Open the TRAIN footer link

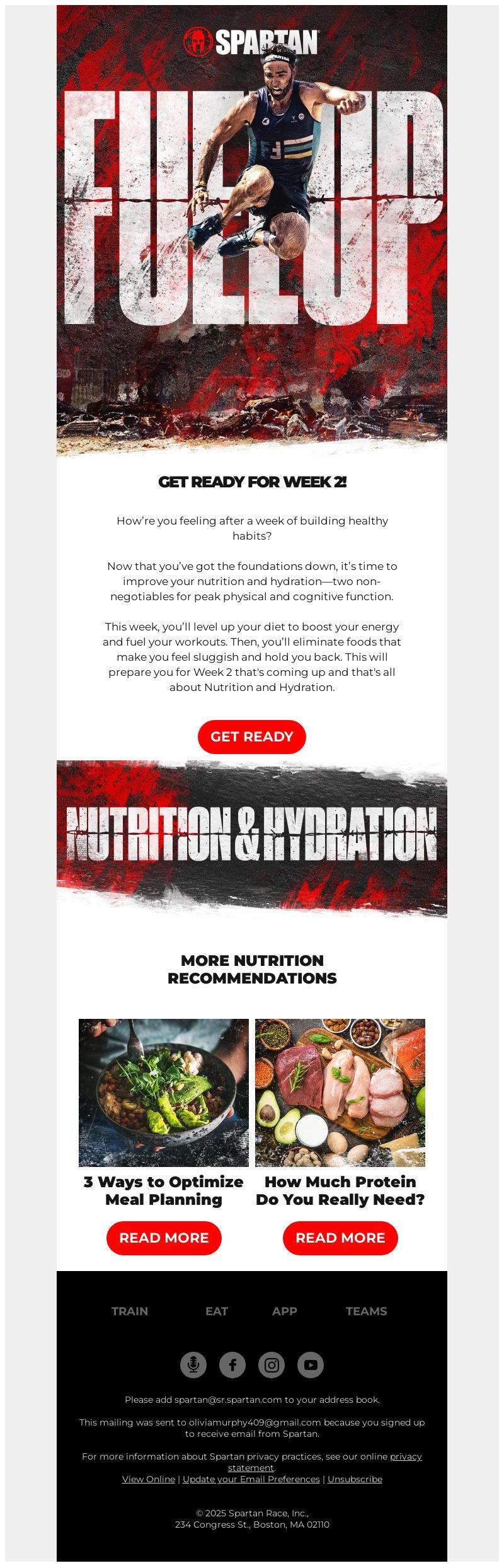click(130, 1311)
